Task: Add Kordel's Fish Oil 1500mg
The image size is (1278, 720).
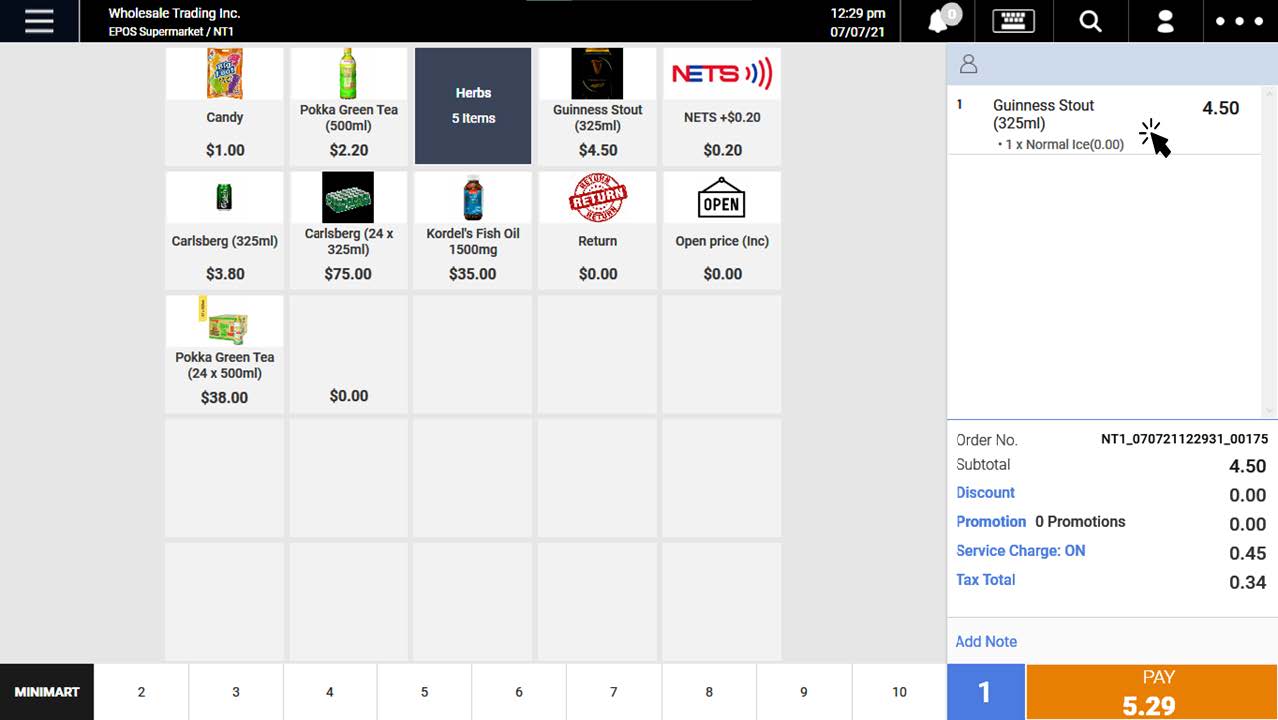Action: 473,229
